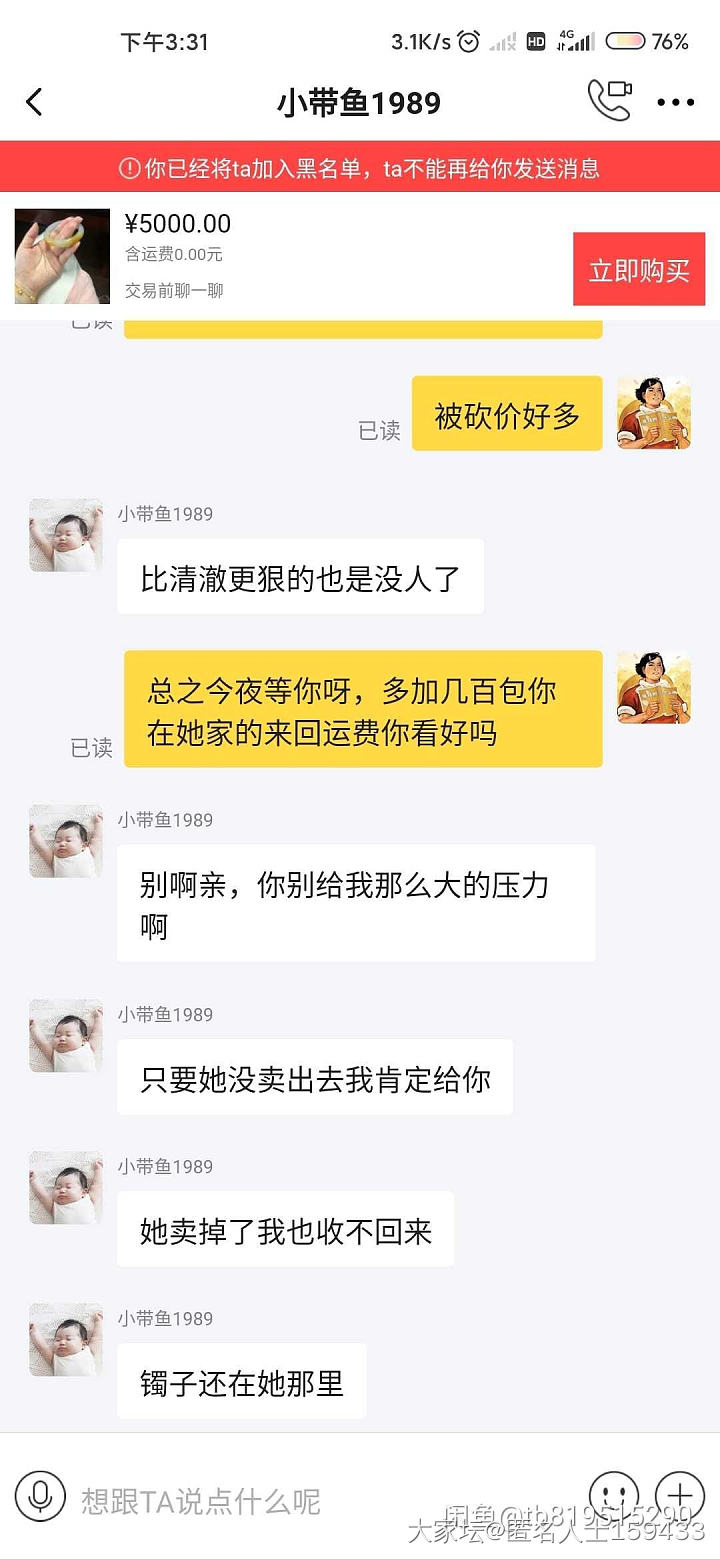The height and width of the screenshot is (1560, 720).
Task: Open the ¥5000.00 bracelet listing thumbnail
Action: click(x=62, y=256)
